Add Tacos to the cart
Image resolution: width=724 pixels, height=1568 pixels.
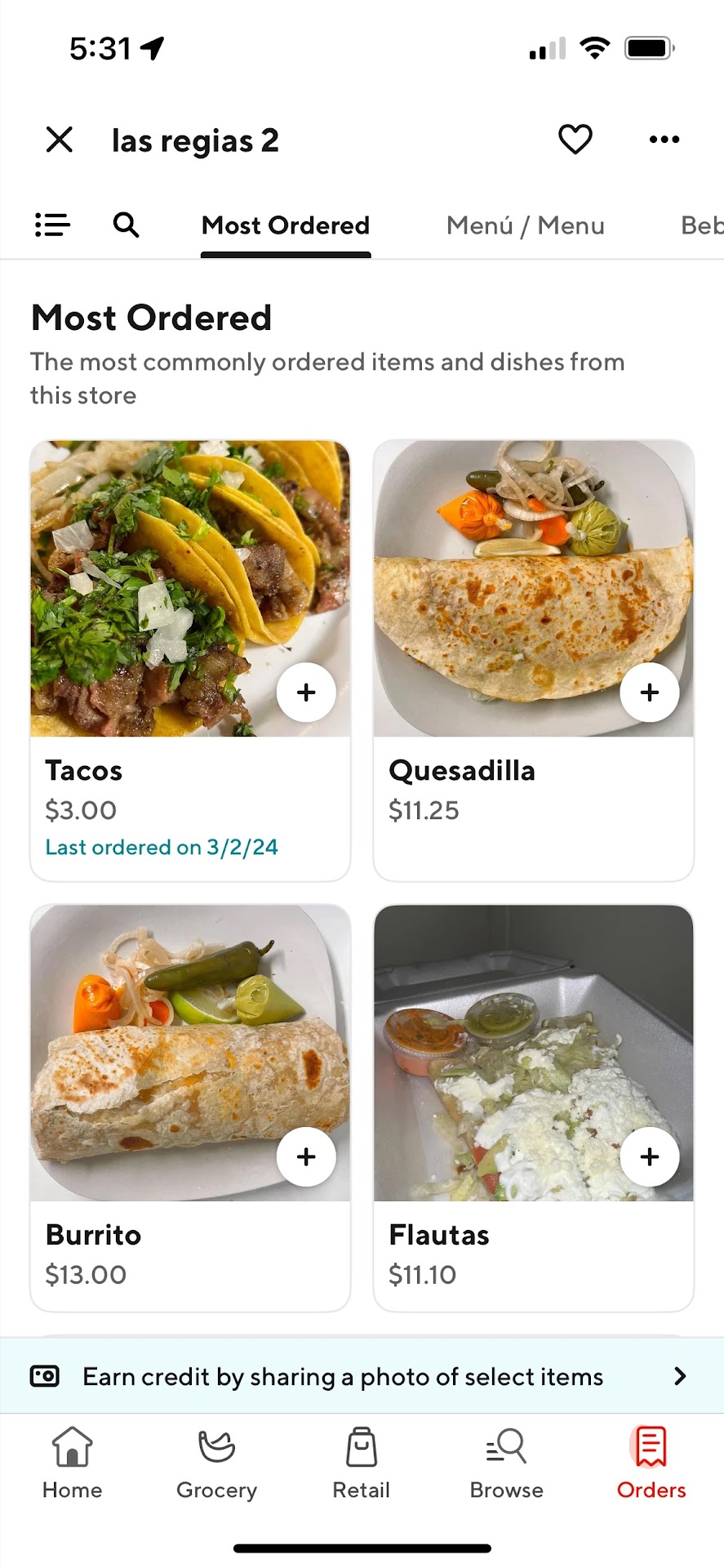306,693
